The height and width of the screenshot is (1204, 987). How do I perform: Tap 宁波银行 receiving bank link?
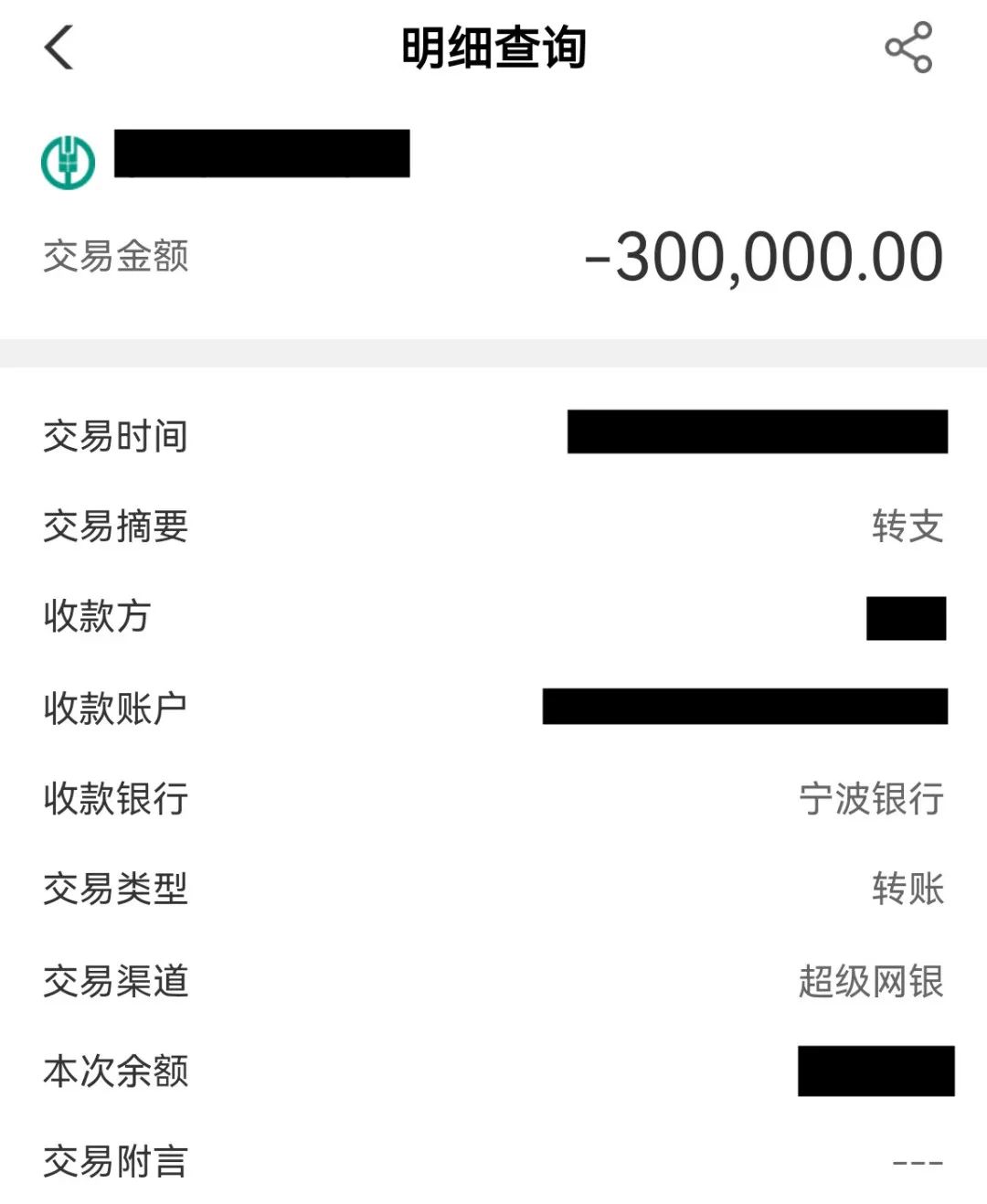872,800
